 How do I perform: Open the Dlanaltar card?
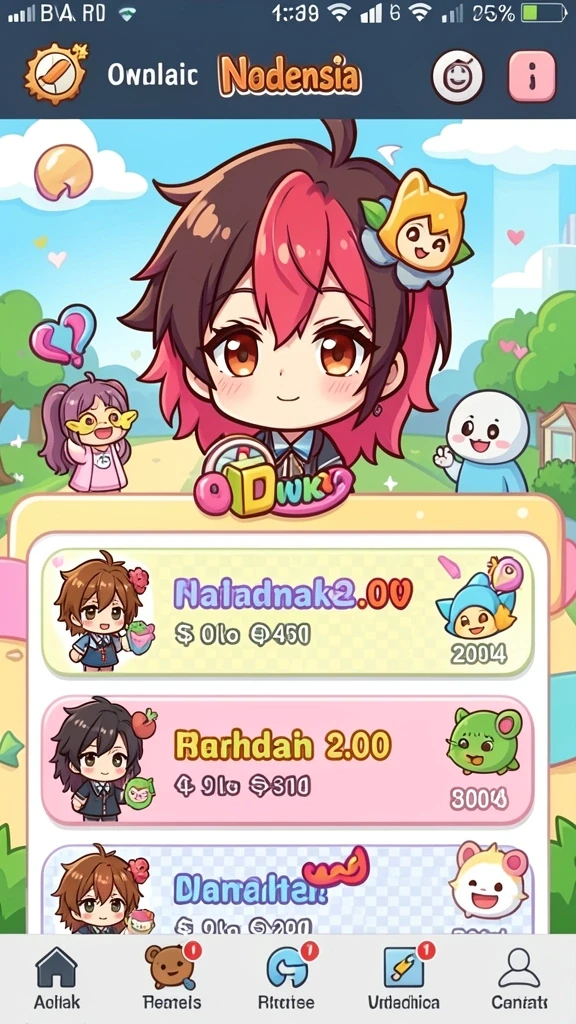(x=287, y=890)
